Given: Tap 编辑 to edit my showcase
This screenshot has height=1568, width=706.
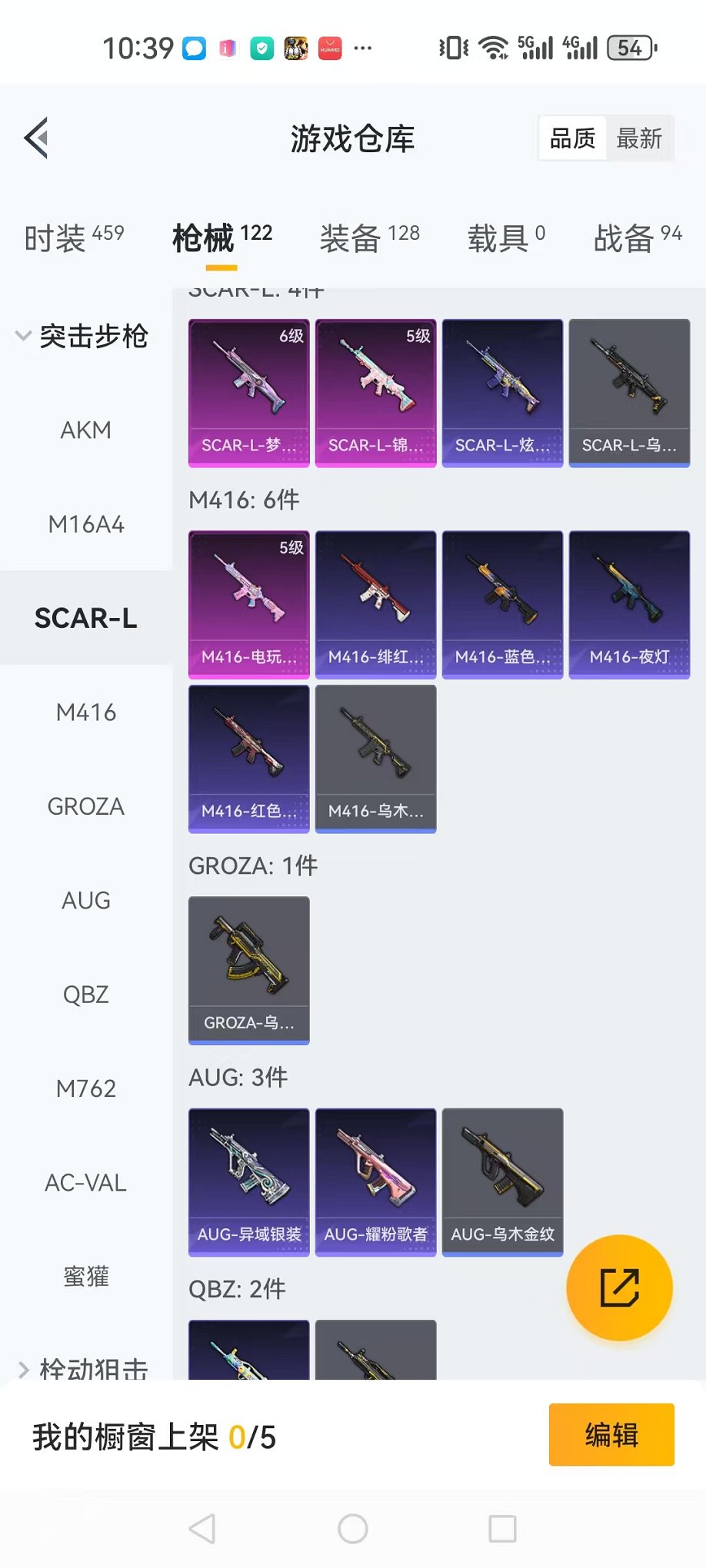Looking at the screenshot, I should click(611, 1434).
